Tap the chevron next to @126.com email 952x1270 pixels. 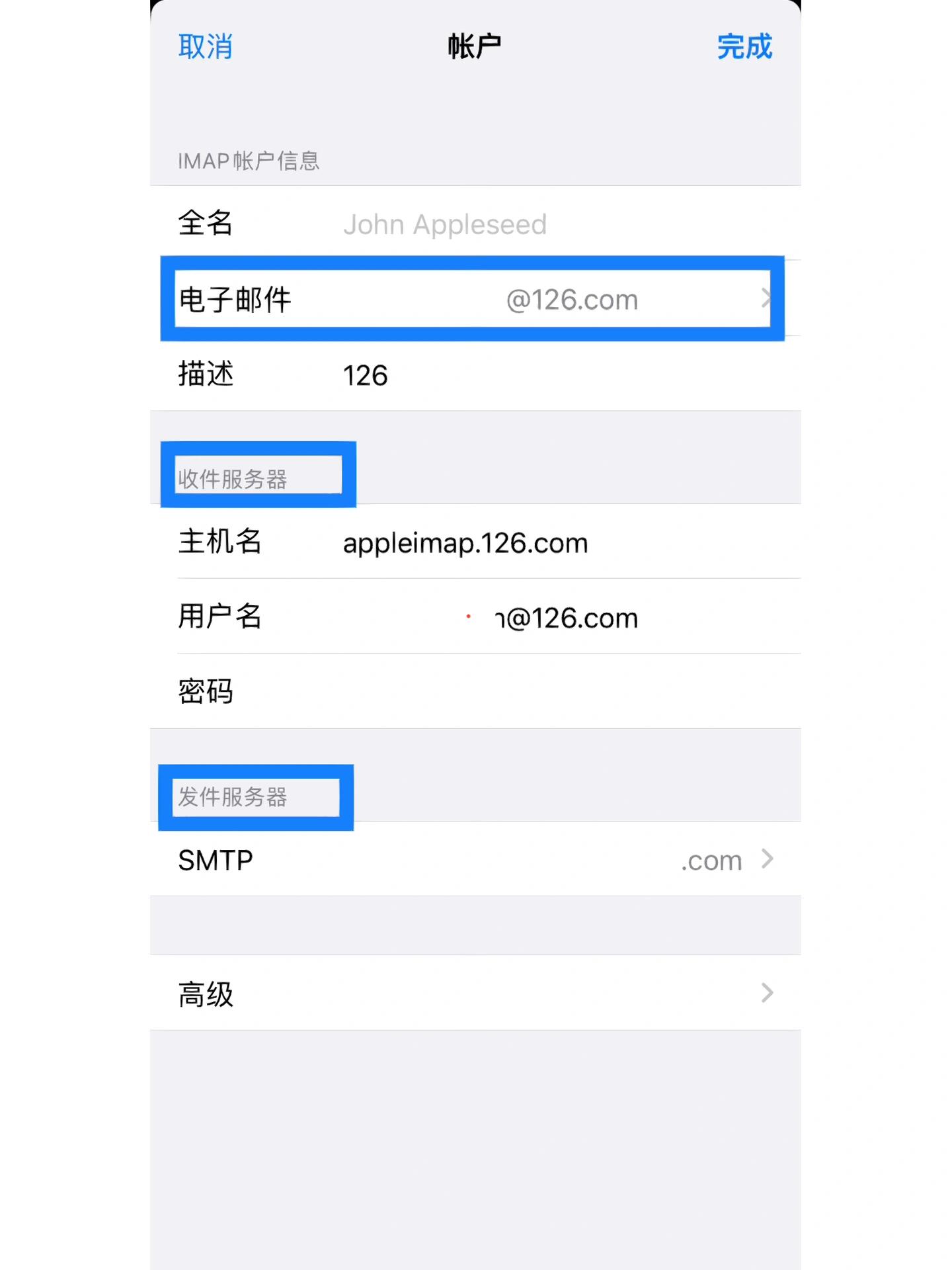[767, 298]
